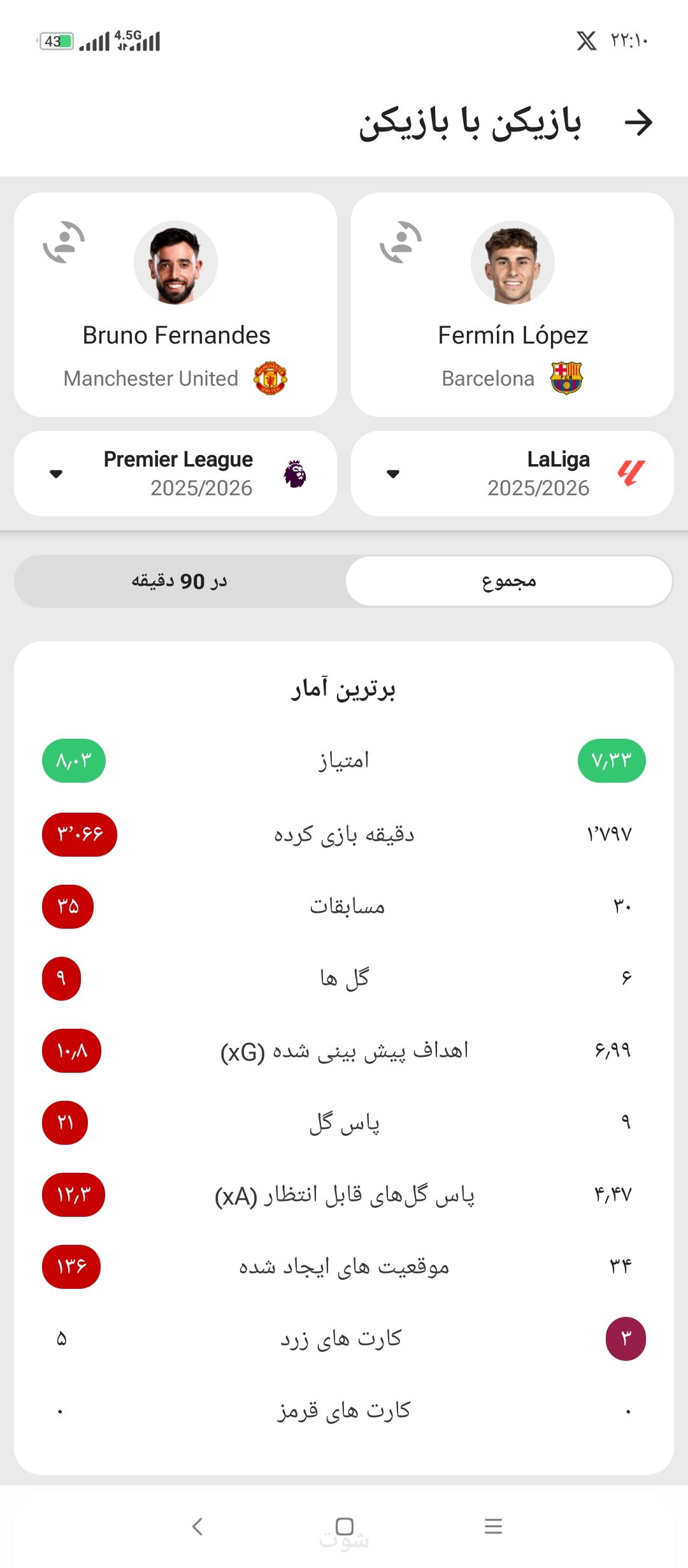This screenshot has width=688, height=1568.
Task: Expand the Premier League 2025/2026 dropdown
Action: (175, 474)
